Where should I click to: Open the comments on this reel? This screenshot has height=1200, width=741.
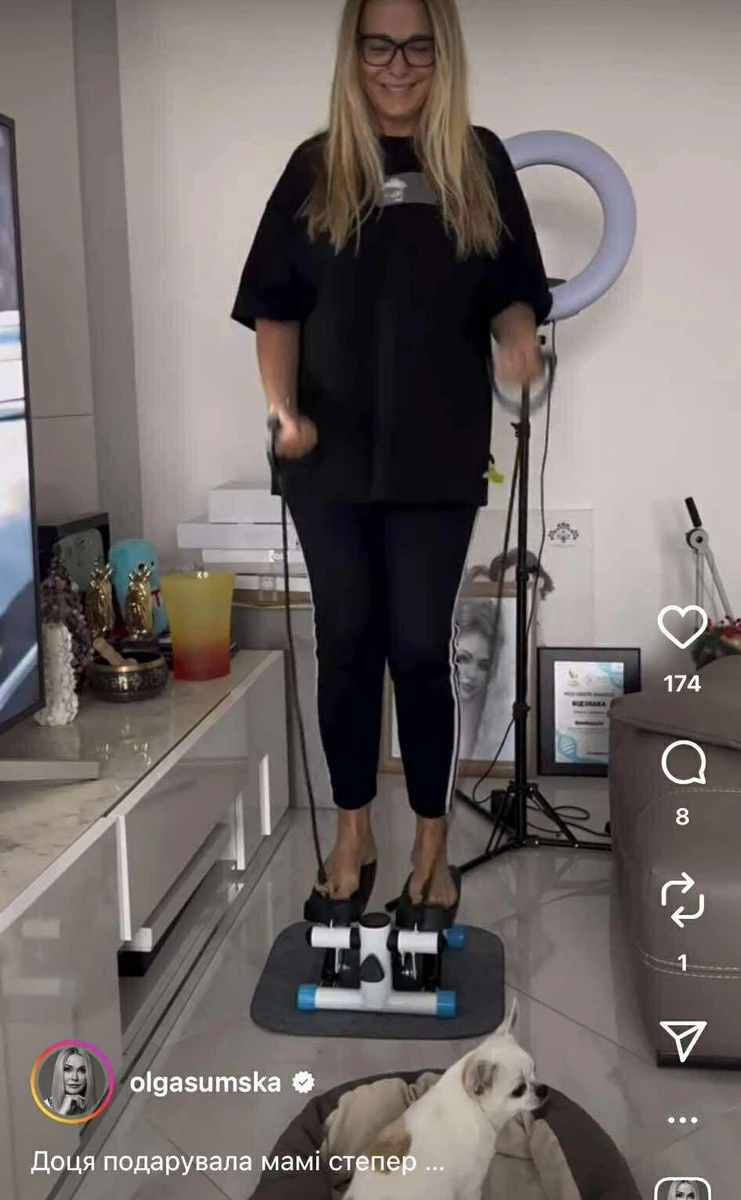[x=683, y=765]
